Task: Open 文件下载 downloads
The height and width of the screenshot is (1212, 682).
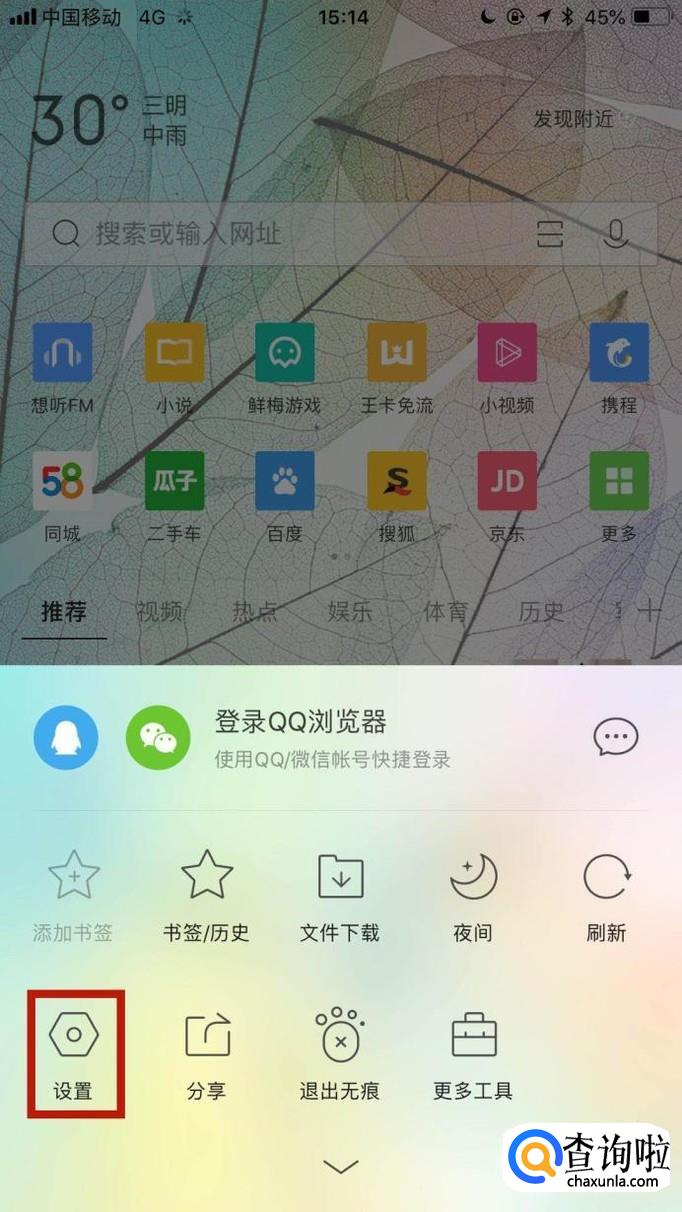Action: [x=340, y=896]
